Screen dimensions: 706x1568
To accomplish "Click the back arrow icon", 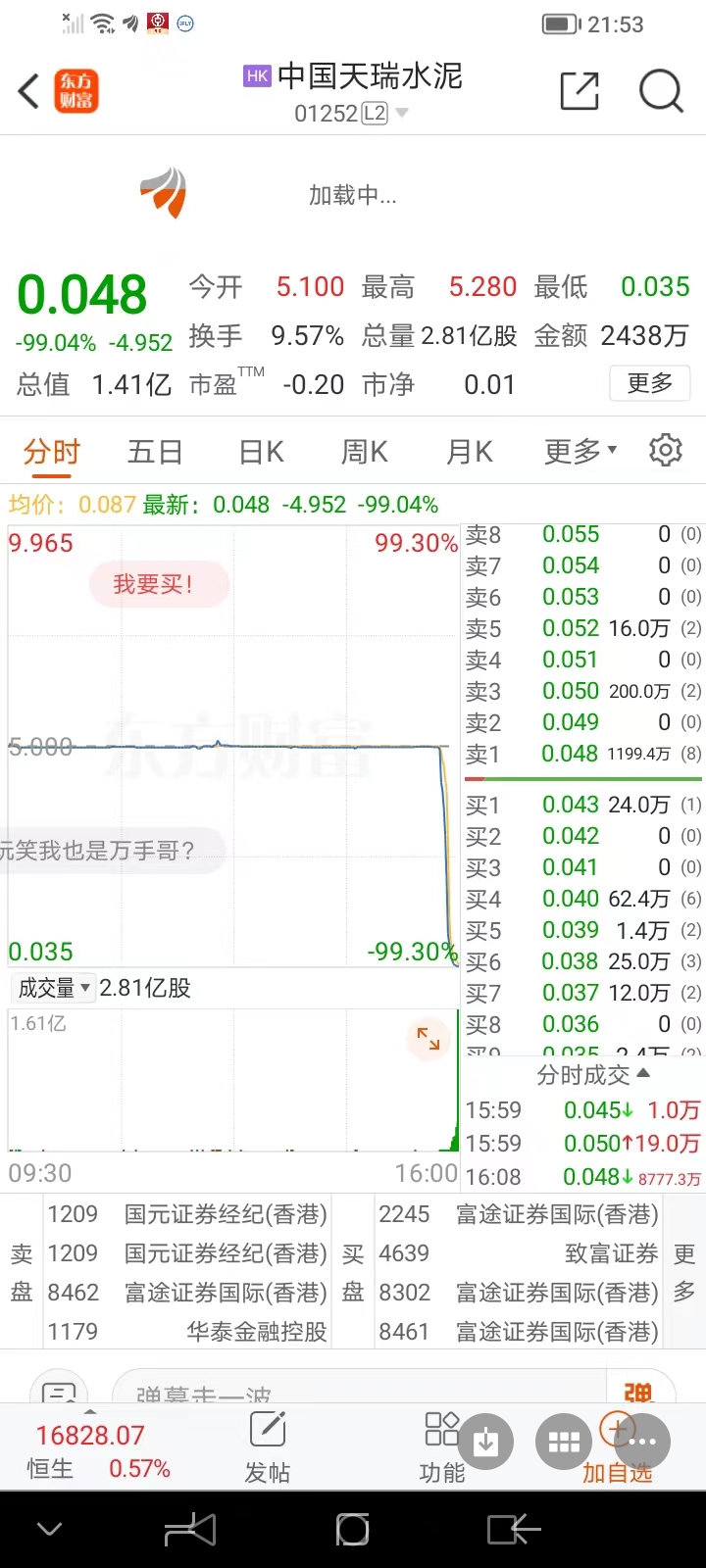I will (x=26, y=90).
